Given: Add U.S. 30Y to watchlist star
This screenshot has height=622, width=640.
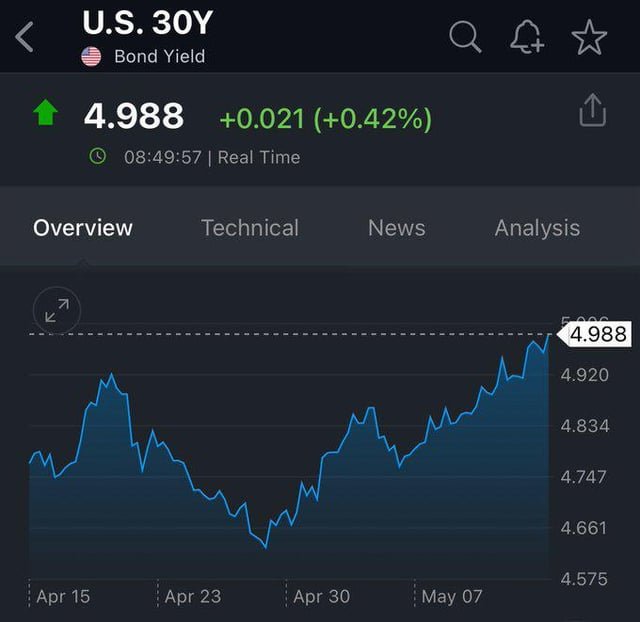Looking at the screenshot, I should [589, 37].
